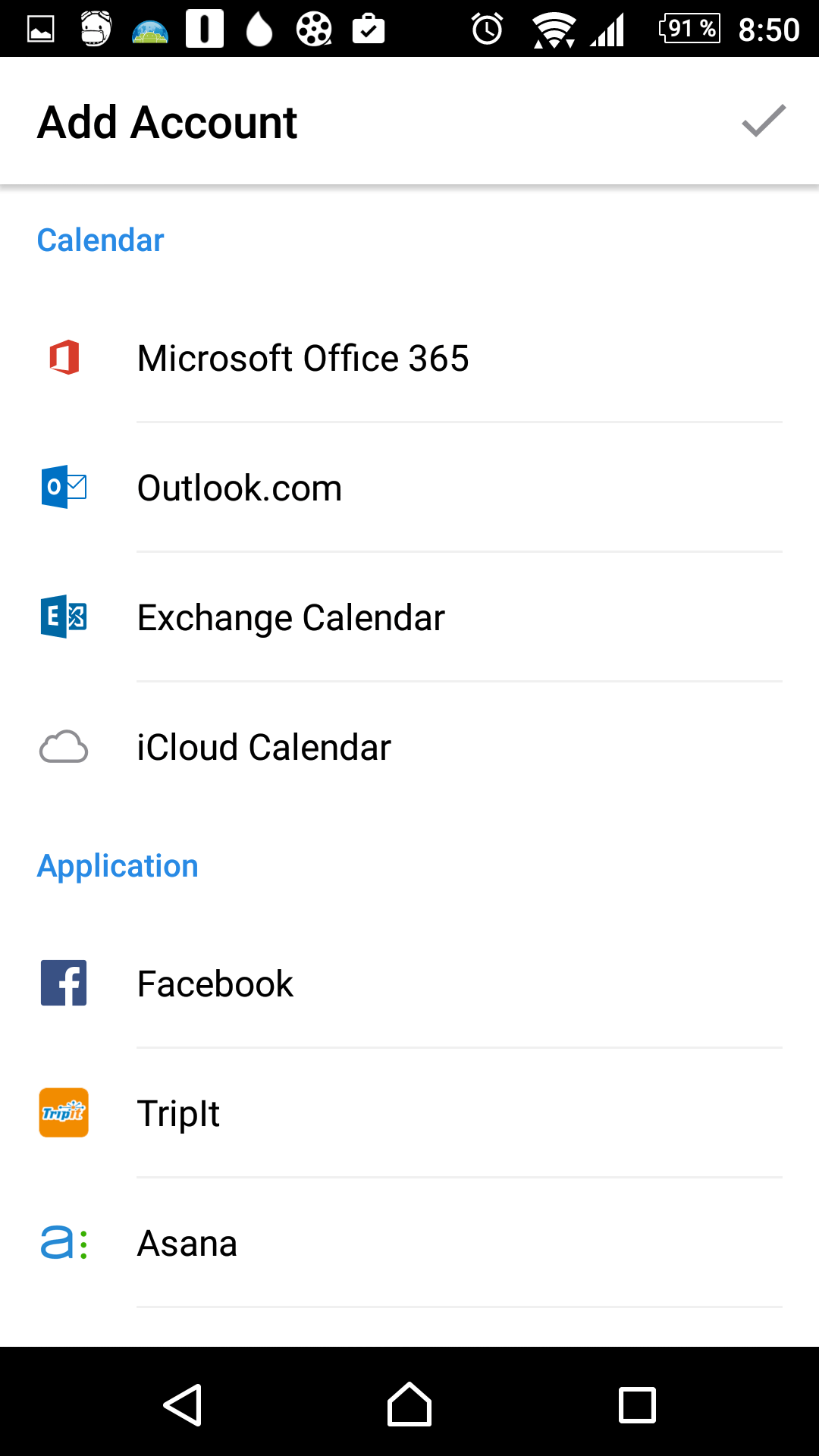The image size is (819, 1456).
Task: Select Microsoft Office 365 account
Action: pos(409,358)
